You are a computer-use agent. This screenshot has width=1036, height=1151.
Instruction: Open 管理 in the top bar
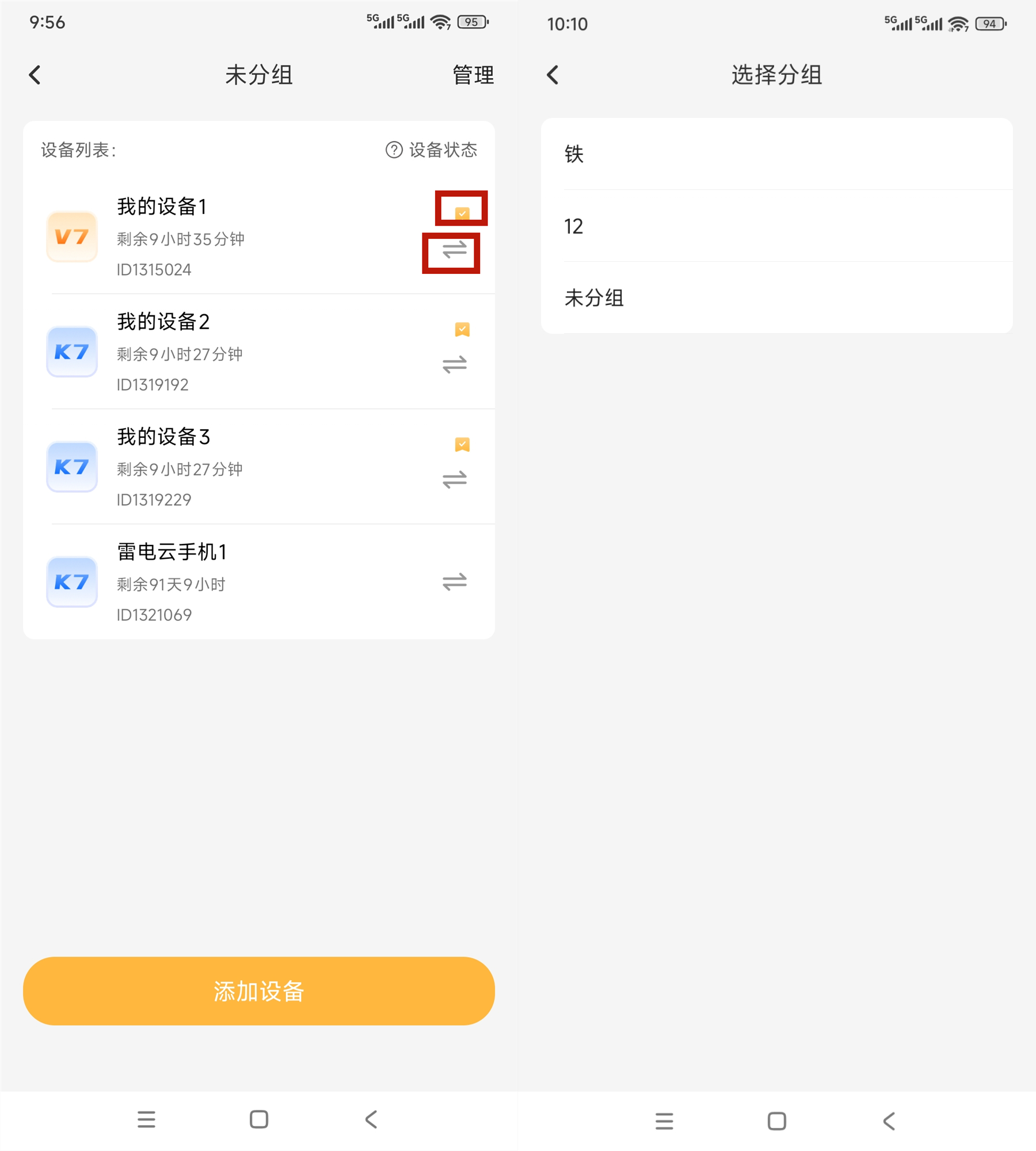click(473, 75)
